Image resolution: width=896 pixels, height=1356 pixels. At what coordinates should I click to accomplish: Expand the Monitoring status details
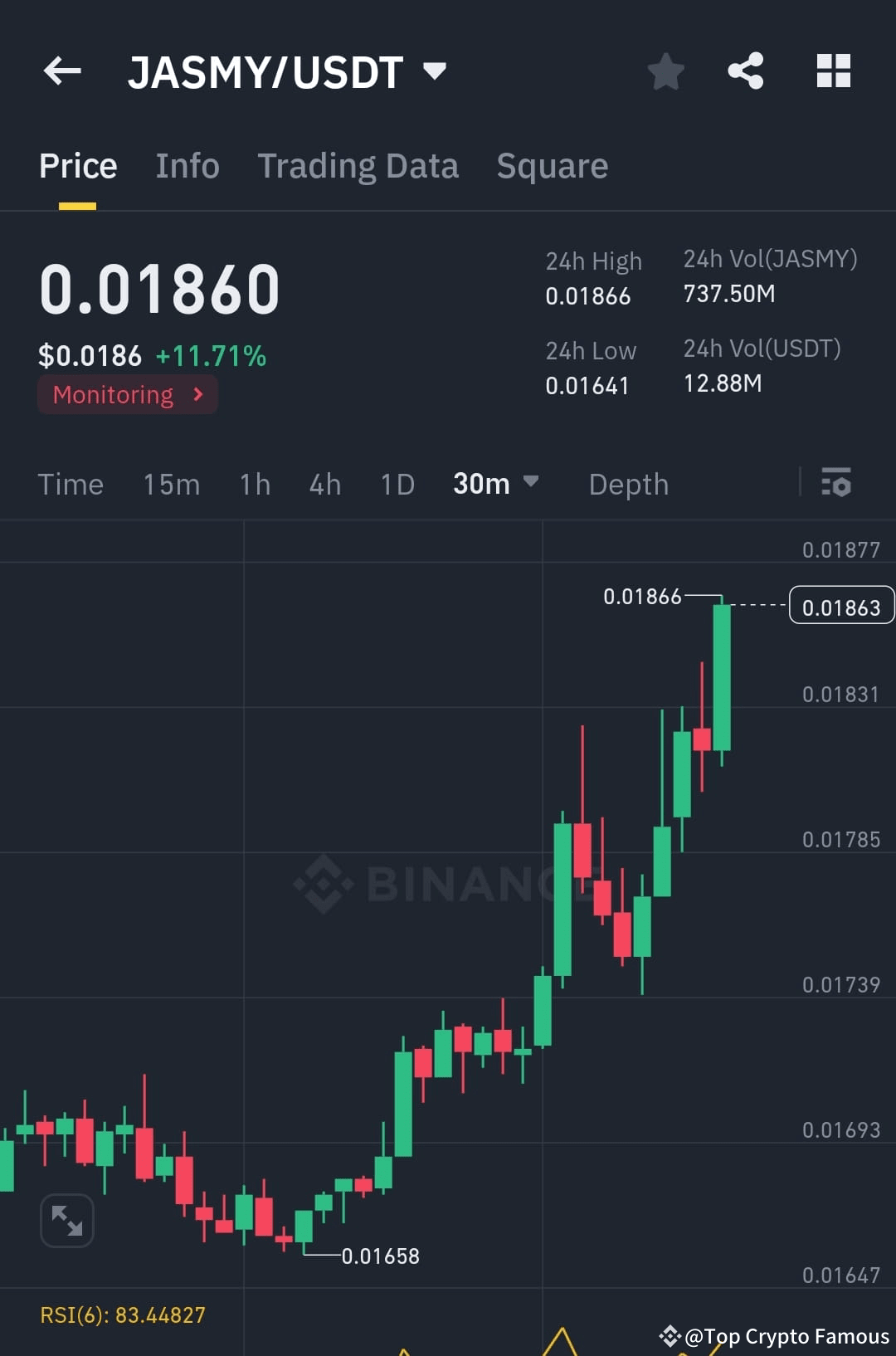coord(127,394)
